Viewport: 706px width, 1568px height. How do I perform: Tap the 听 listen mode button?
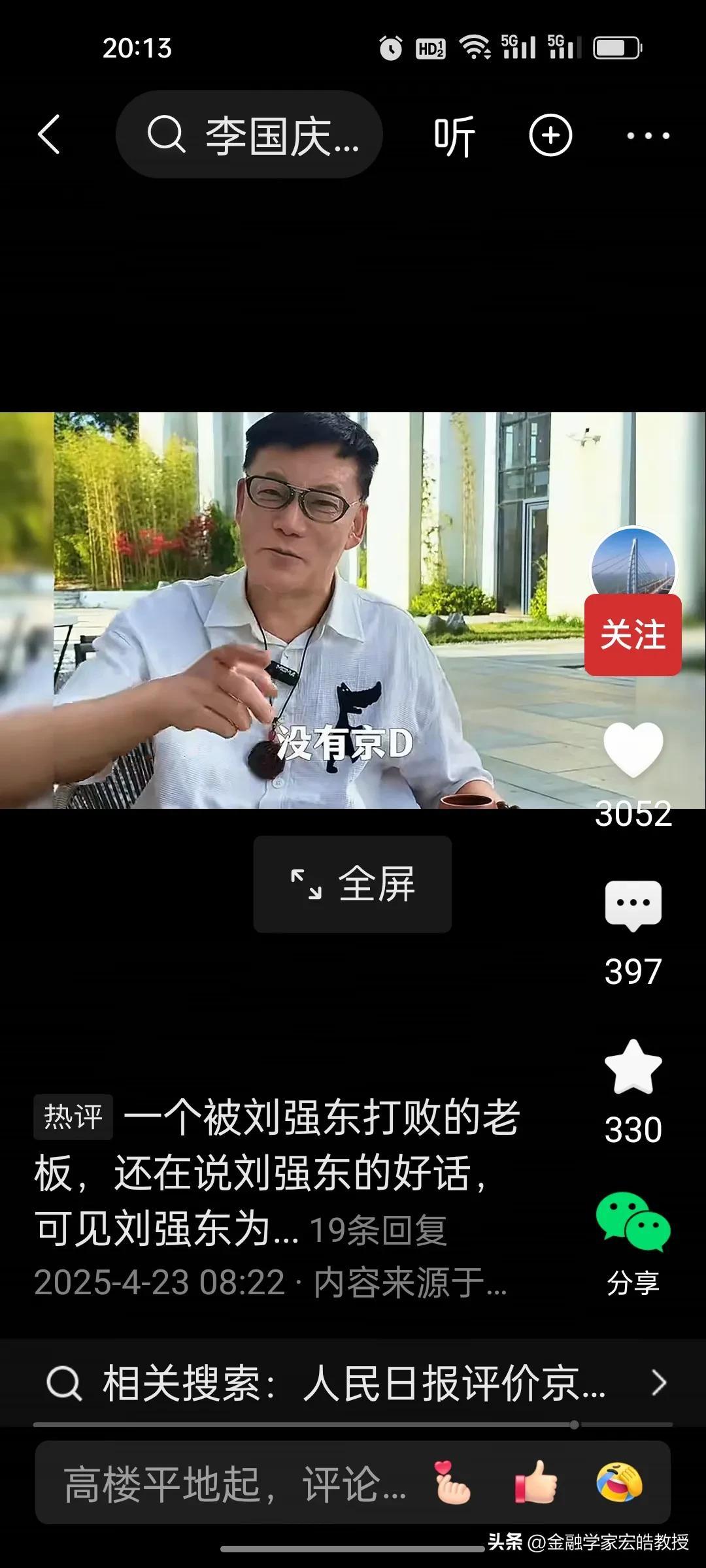click(454, 136)
